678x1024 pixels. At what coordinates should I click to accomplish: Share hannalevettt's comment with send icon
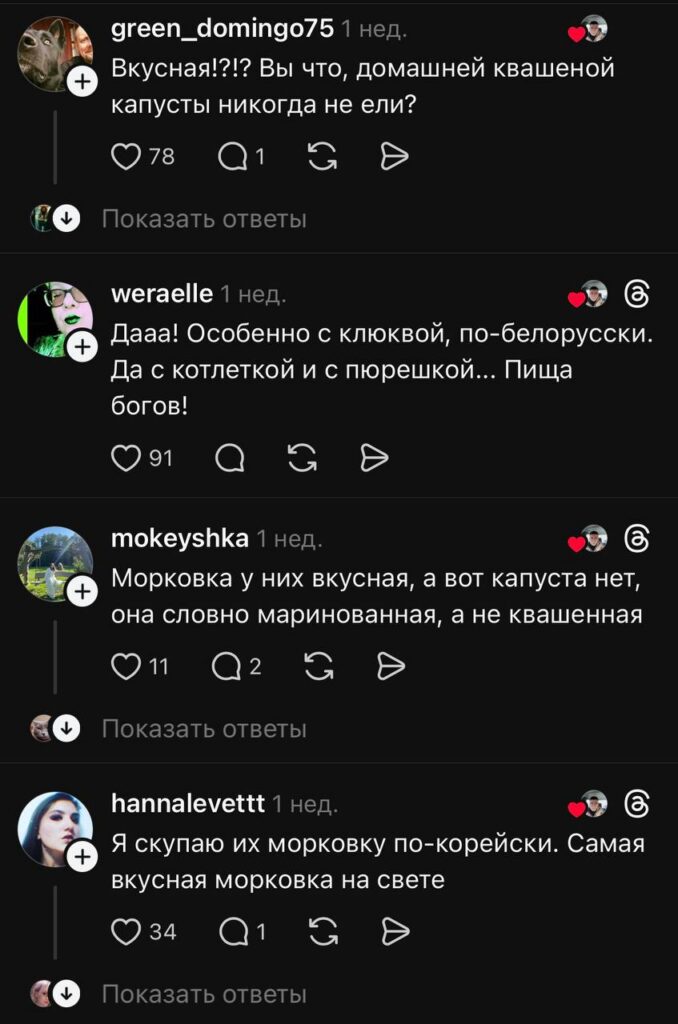(x=396, y=932)
